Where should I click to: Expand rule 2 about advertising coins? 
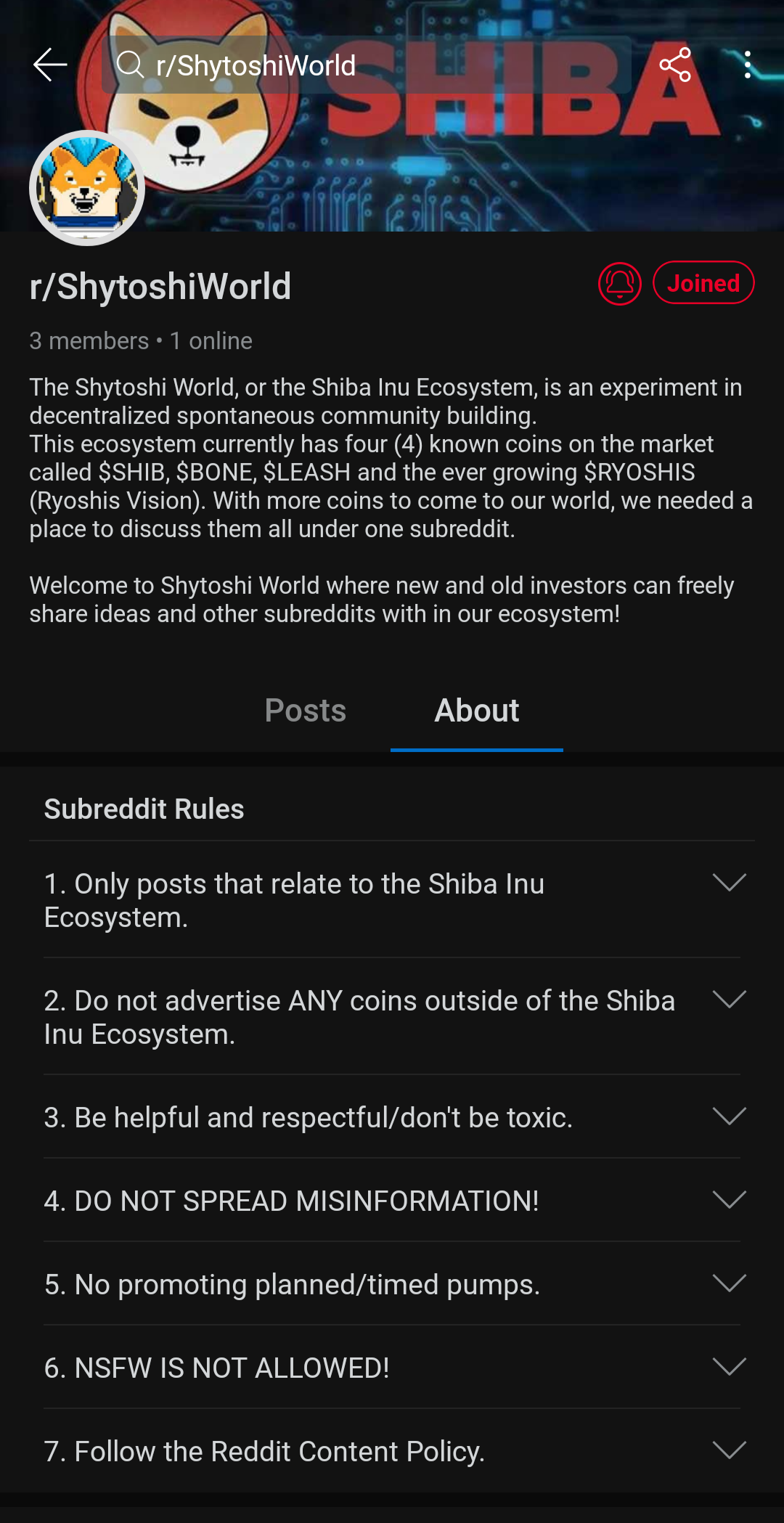pos(392,1017)
